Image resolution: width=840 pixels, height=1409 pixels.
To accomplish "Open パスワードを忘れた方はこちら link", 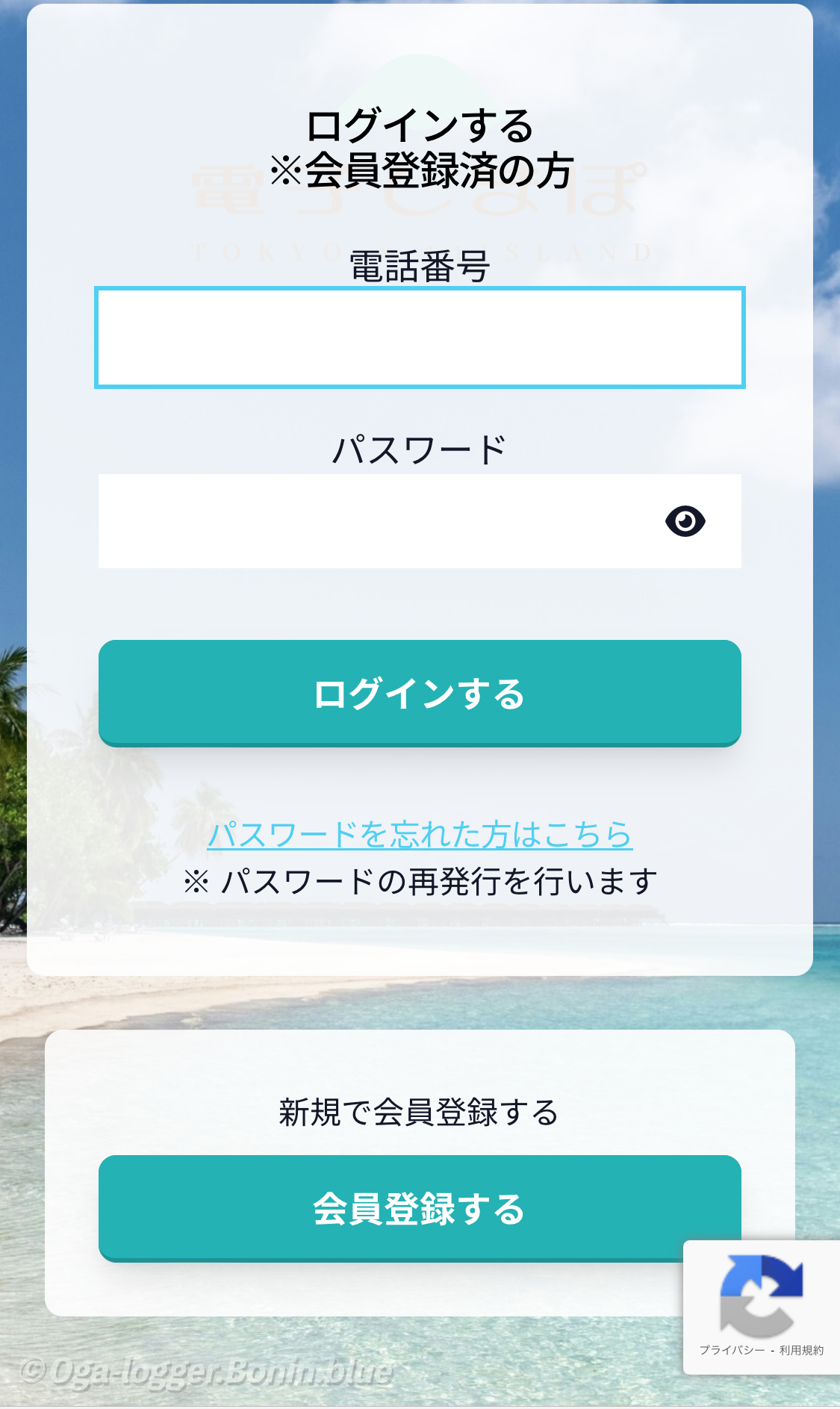I will pyautogui.click(x=420, y=835).
